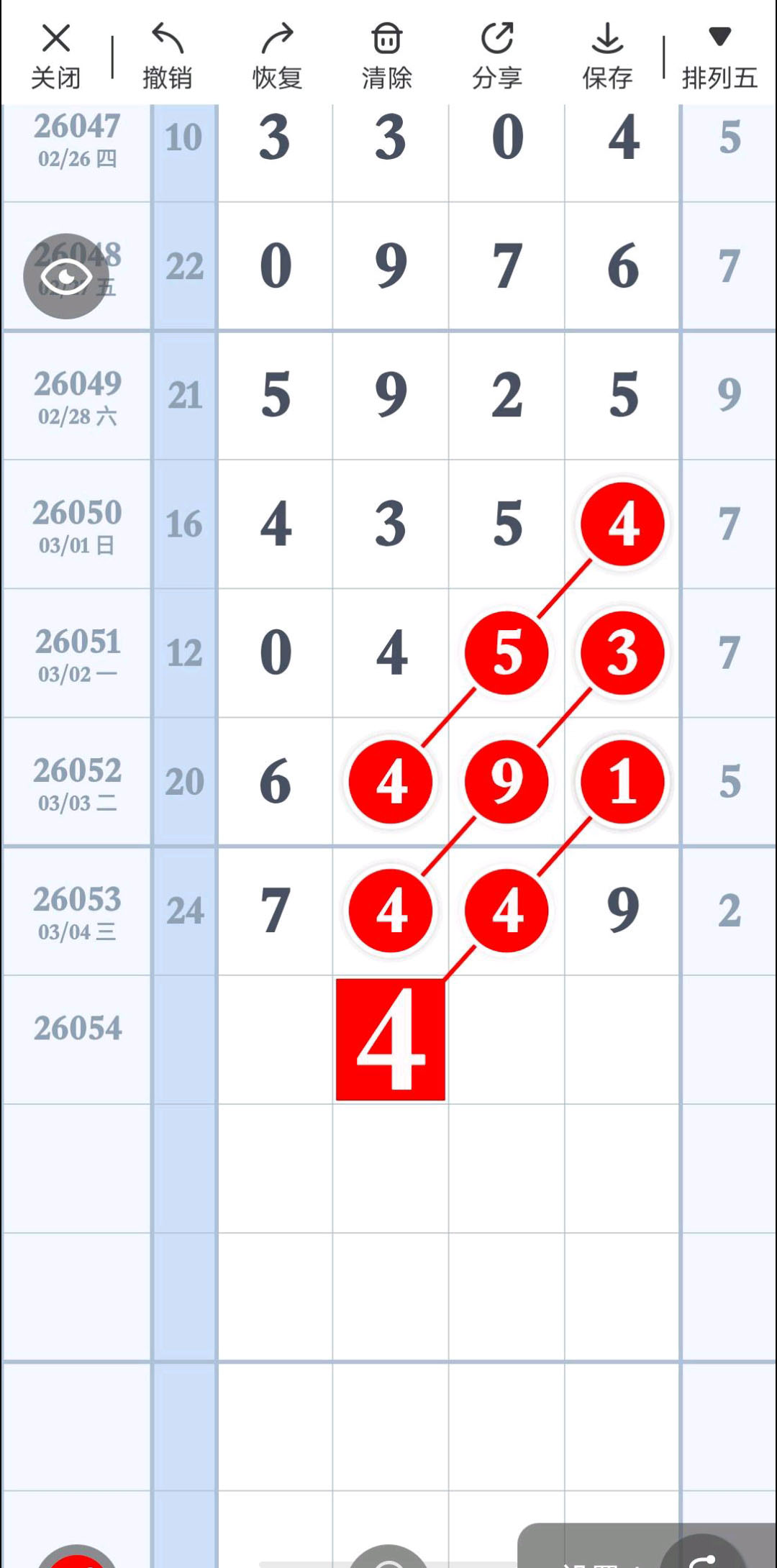Redo the undone marking (恢复)

[277, 56]
